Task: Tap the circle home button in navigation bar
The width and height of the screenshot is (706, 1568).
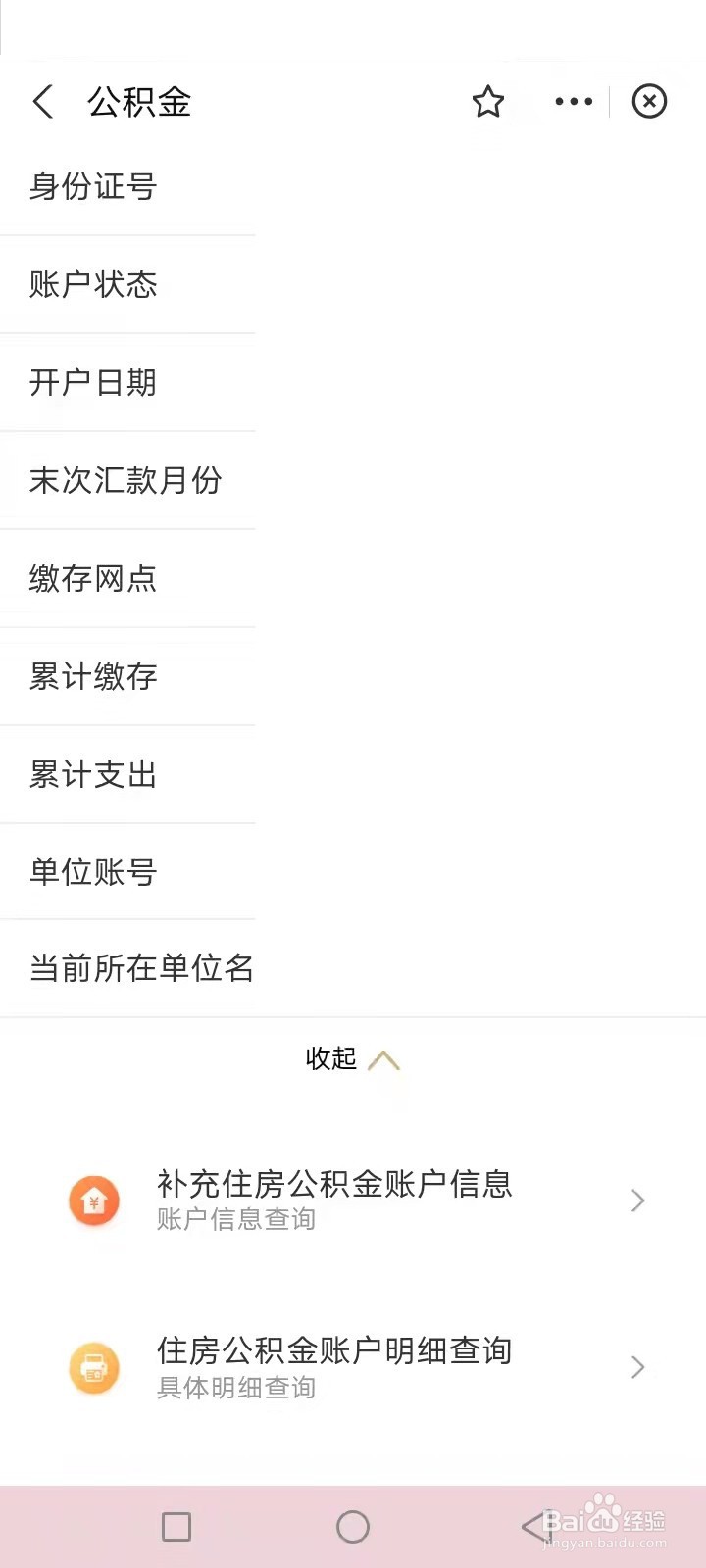Action: (353, 1526)
